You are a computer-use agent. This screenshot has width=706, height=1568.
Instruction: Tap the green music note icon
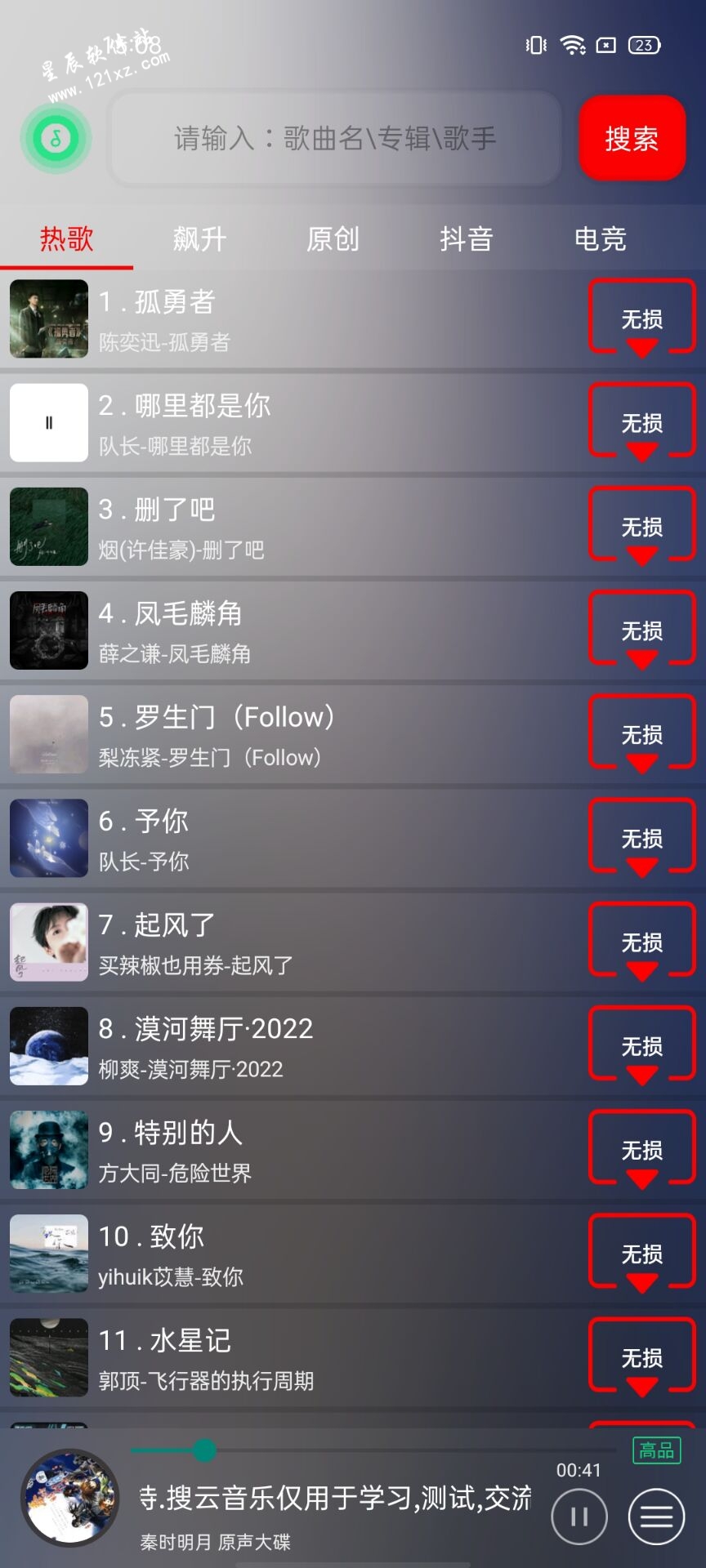[56, 138]
